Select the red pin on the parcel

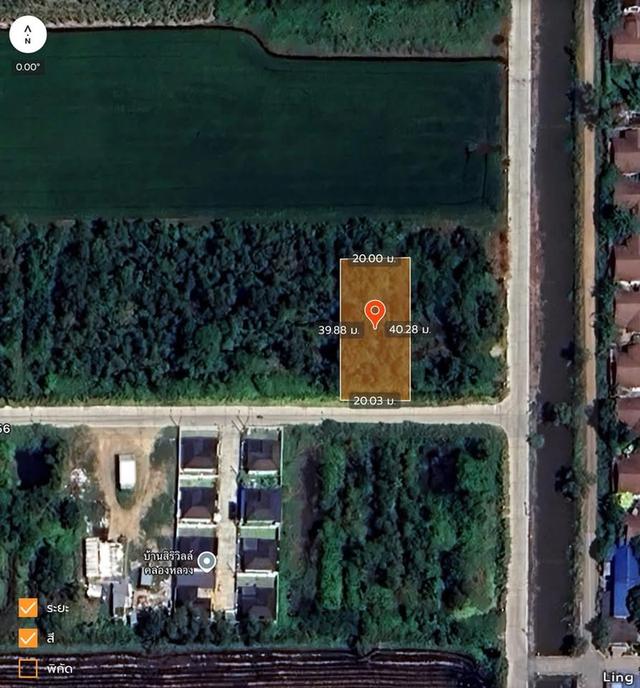(x=375, y=313)
